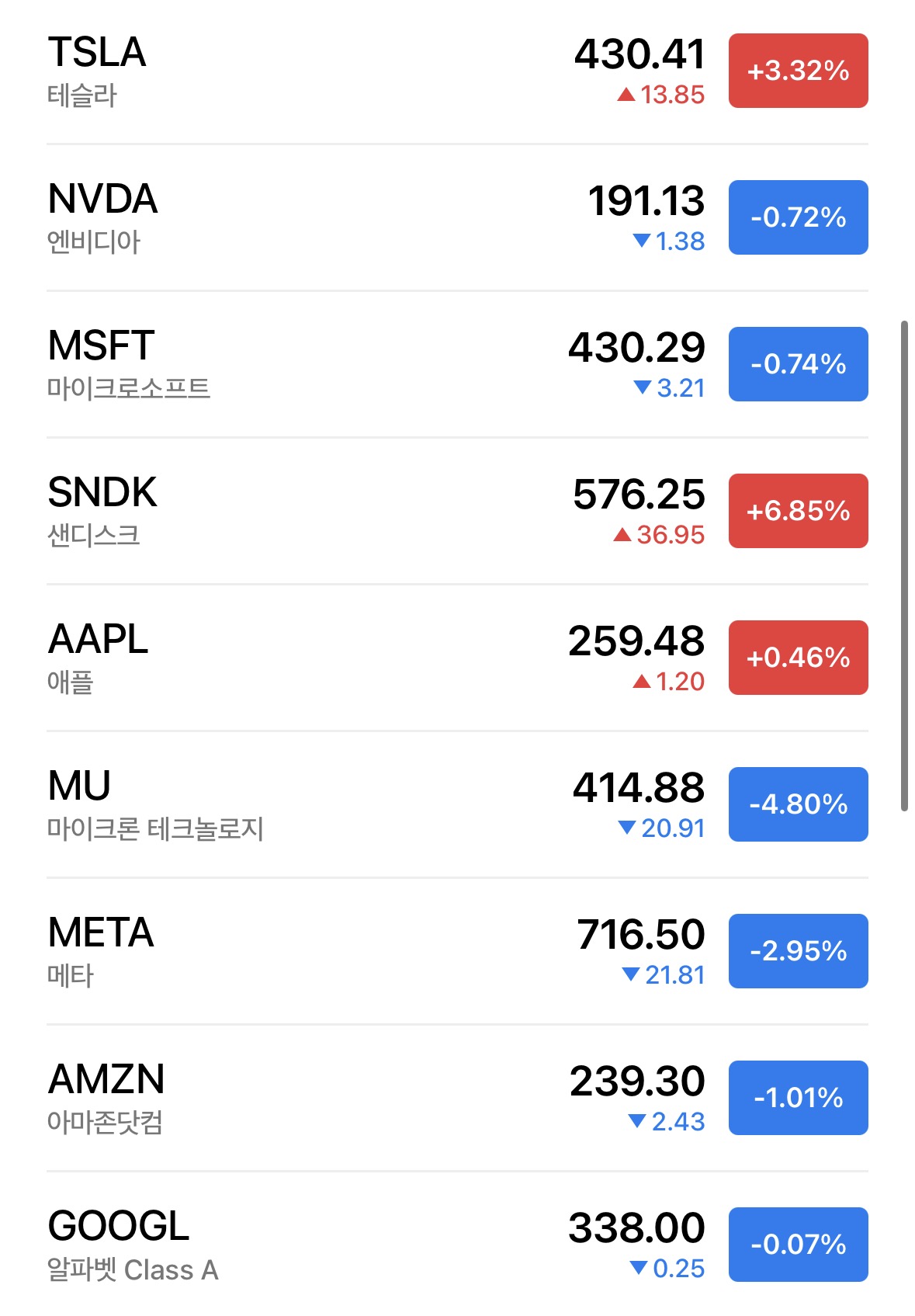Tap TSLA's +3.32% change badge
The image size is (915, 1316).
click(798, 71)
